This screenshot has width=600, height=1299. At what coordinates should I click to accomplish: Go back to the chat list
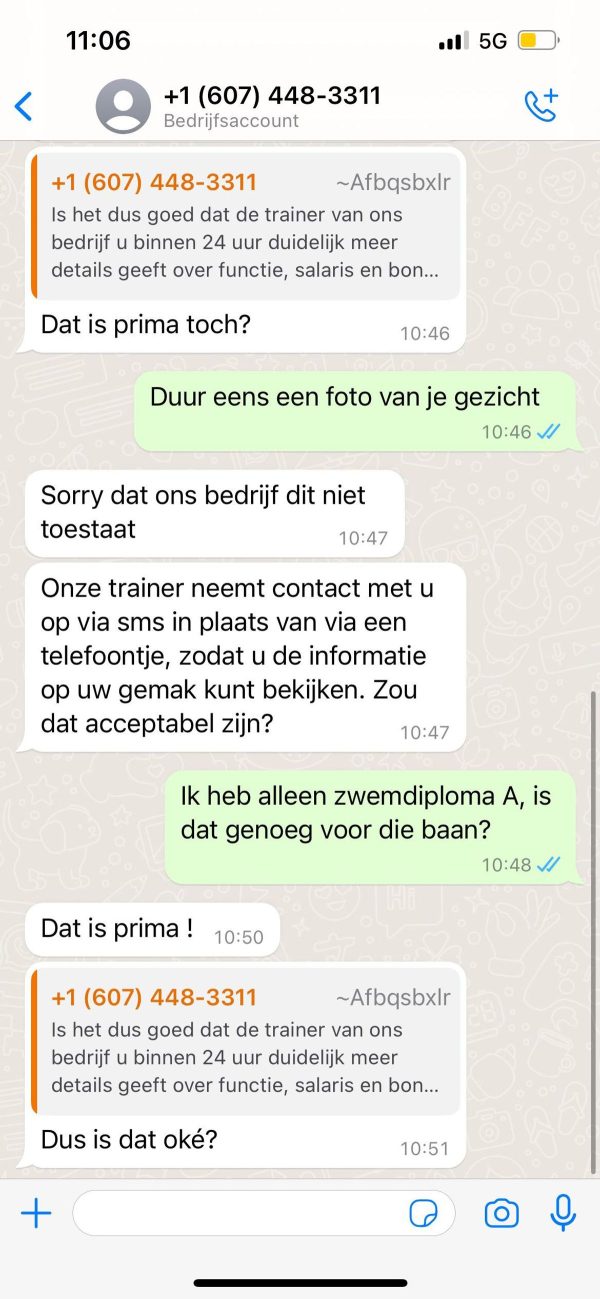pos(24,105)
